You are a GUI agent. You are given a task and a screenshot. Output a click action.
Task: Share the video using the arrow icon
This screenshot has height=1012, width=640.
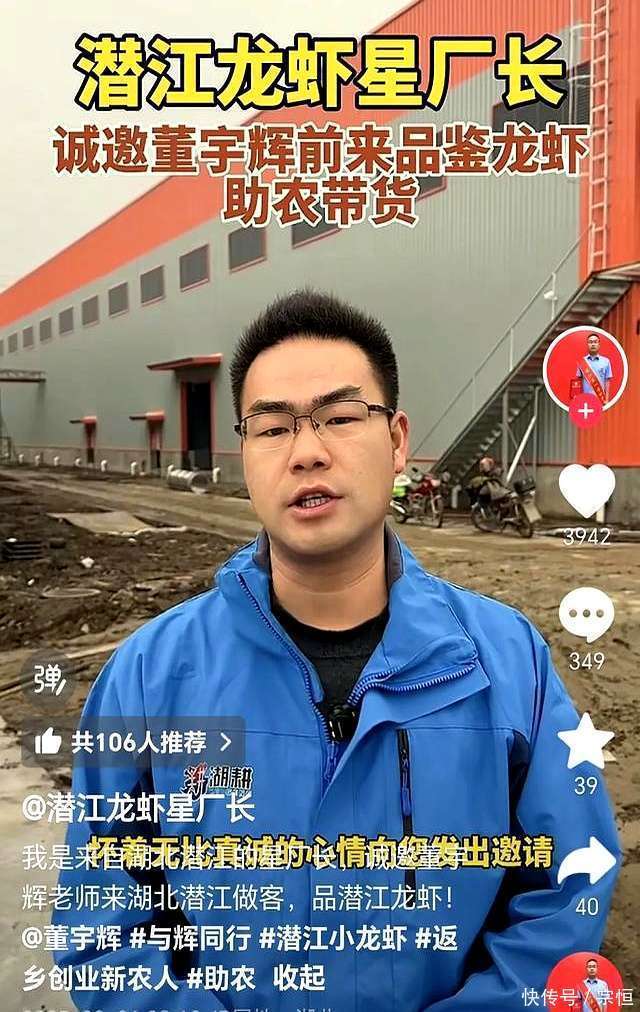(586, 863)
